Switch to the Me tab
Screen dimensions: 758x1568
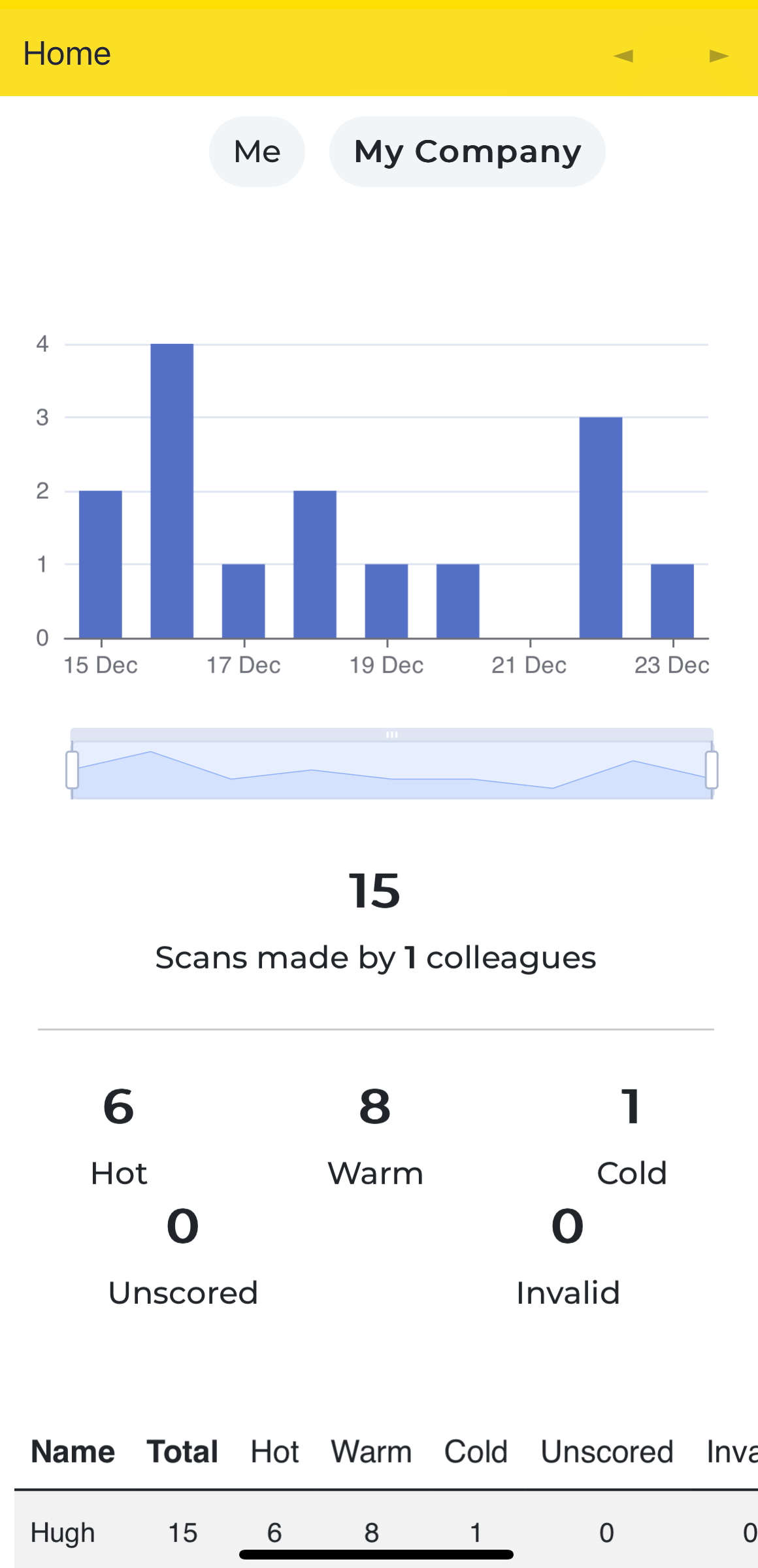[x=257, y=152]
